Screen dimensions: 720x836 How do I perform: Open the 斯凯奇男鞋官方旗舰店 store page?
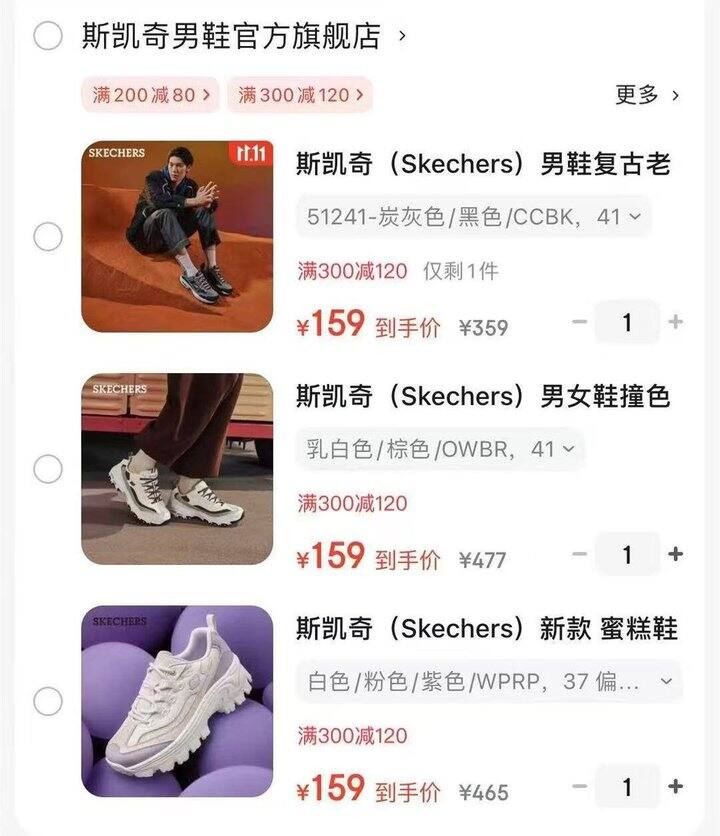pyautogui.click(x=232, y=37)
